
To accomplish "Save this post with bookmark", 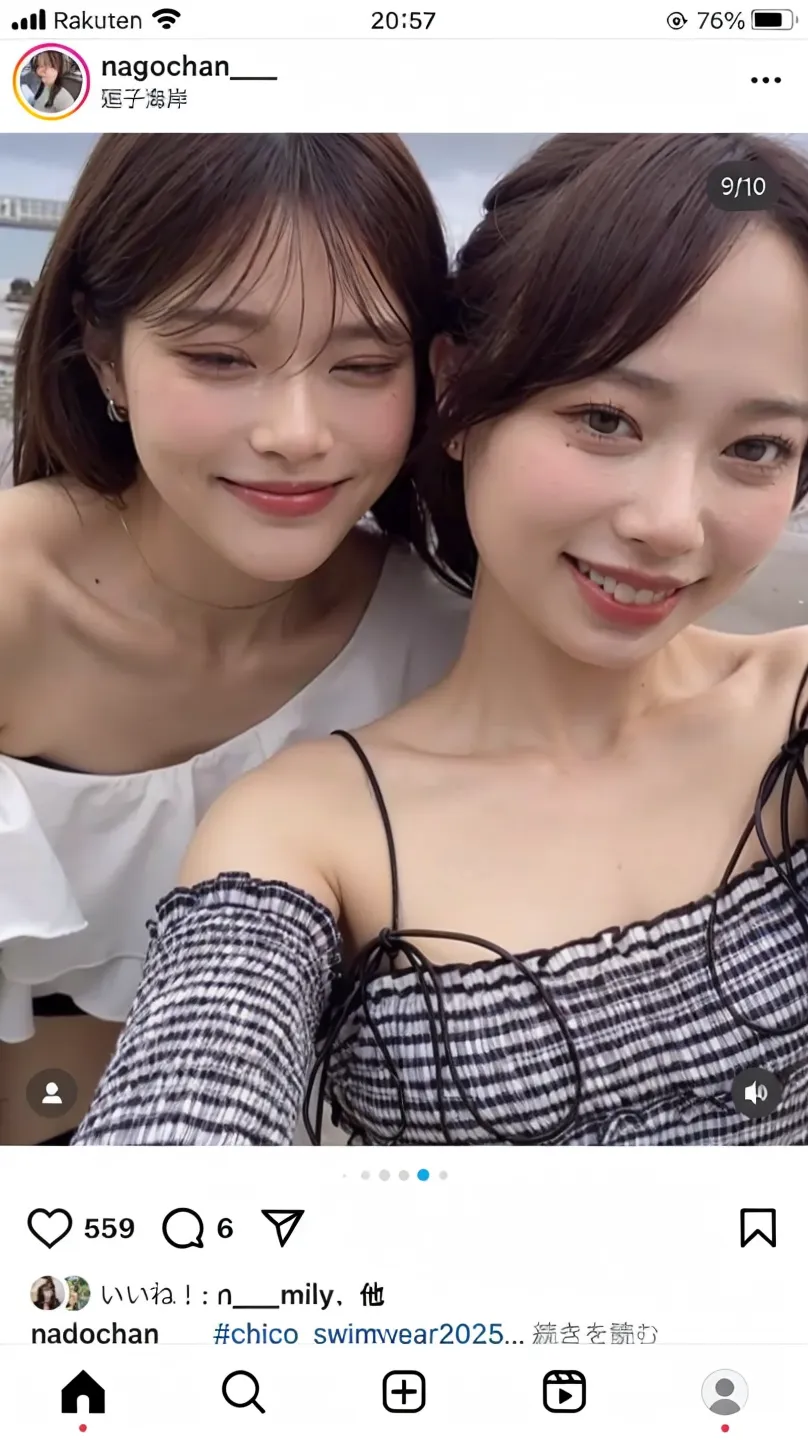I will click(x=757, y=1228).
